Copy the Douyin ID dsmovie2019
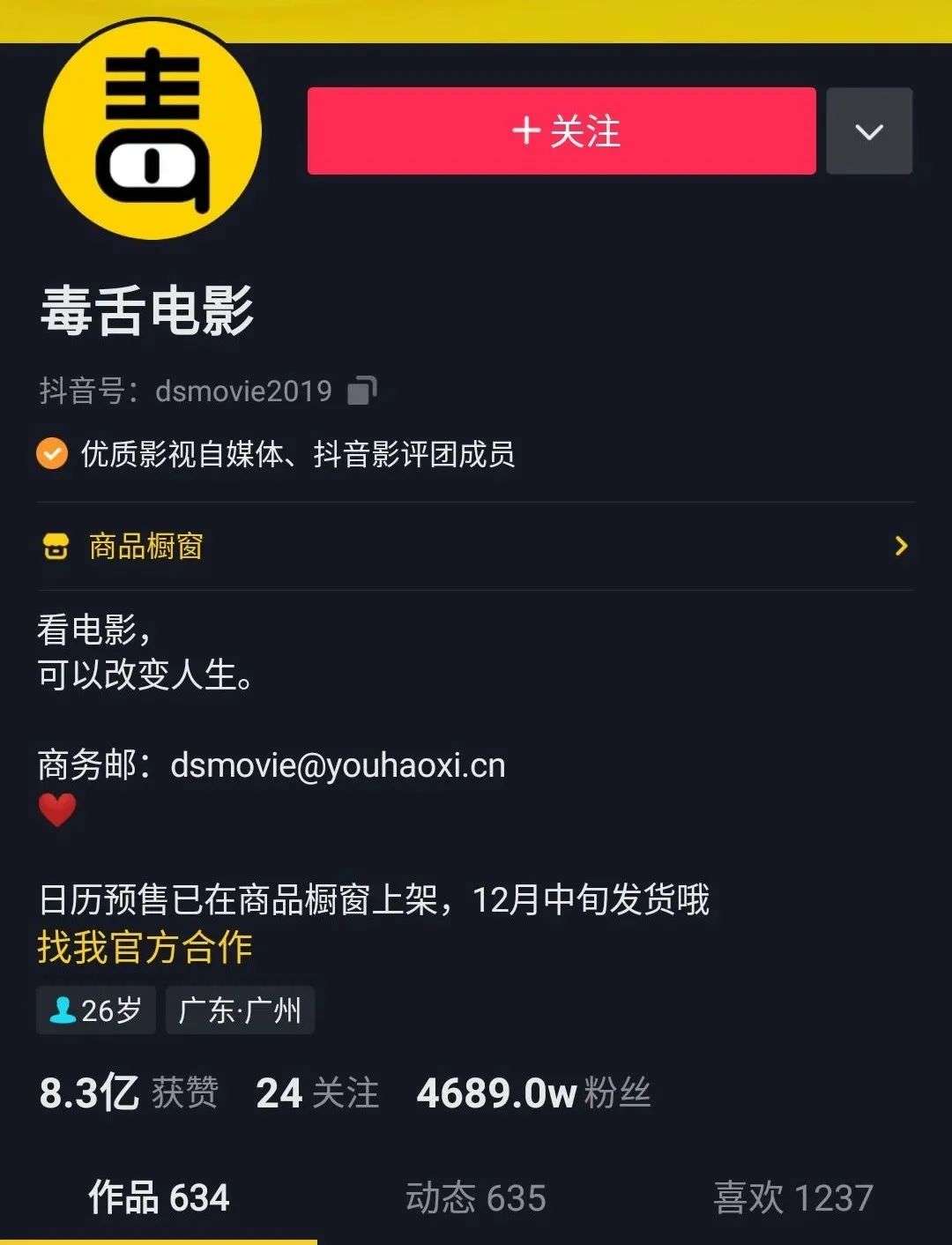Image resolution: width=952 pixels, height=1245 pixels. click(361, 390)
